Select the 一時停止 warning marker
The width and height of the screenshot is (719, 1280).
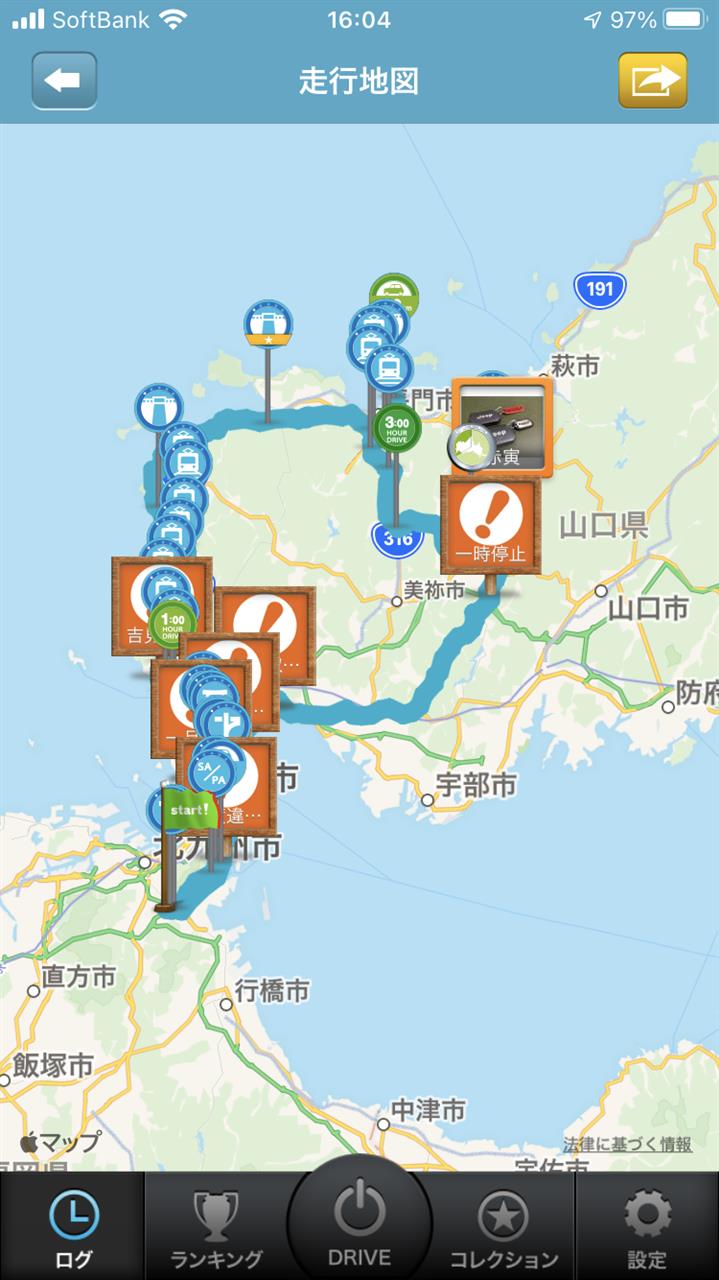coord(490,524)
